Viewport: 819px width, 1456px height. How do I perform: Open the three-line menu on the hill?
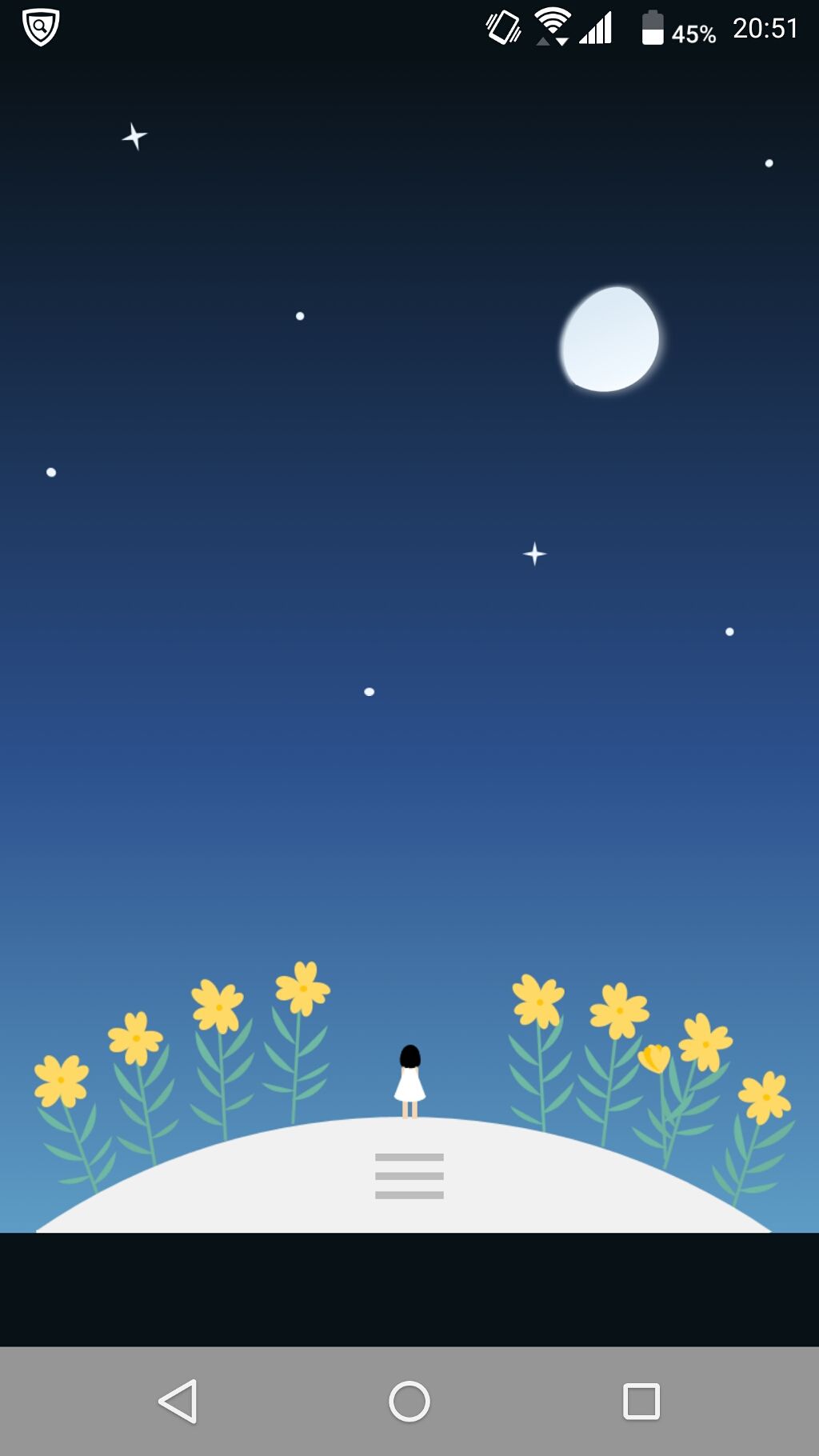click(409, 1176)
